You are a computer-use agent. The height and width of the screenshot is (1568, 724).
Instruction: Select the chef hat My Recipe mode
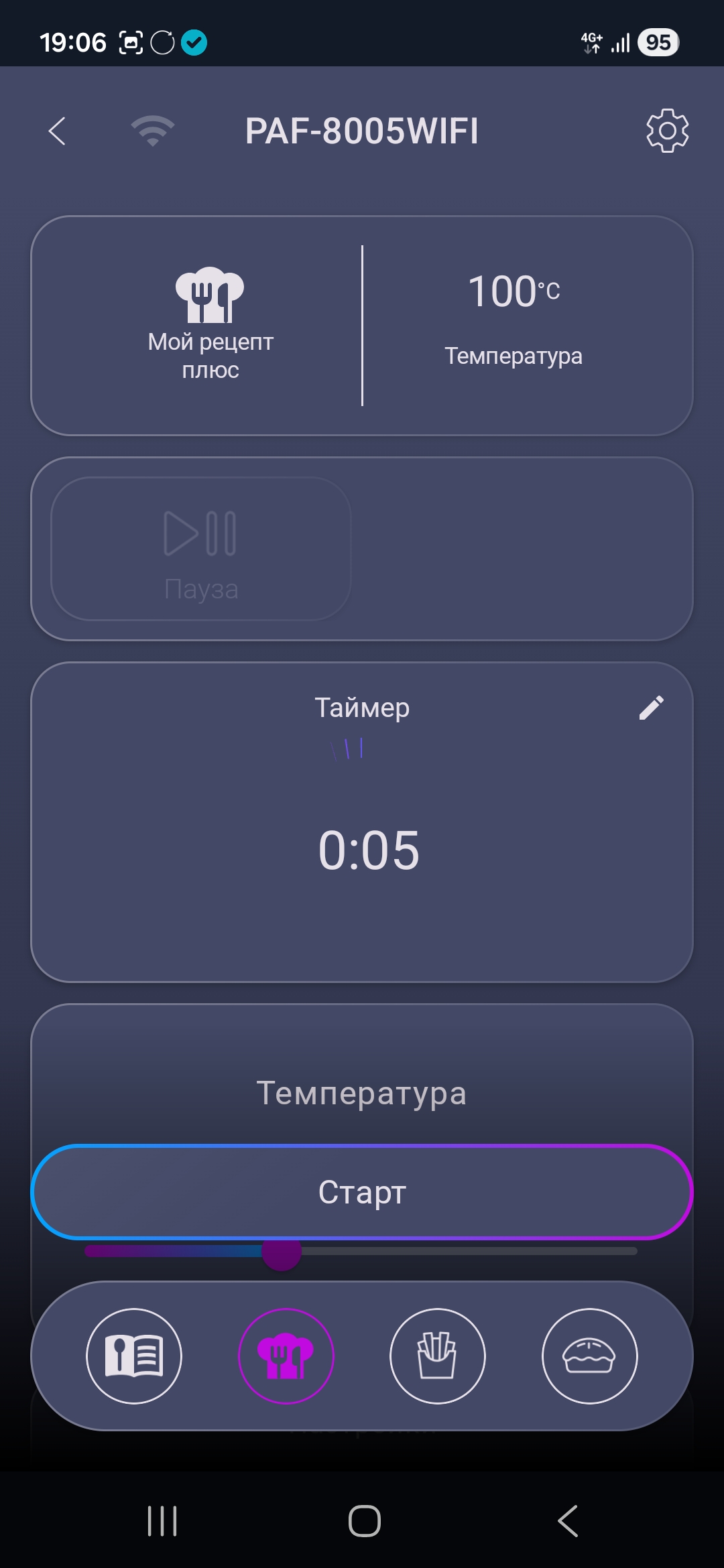pos(286,1356)
